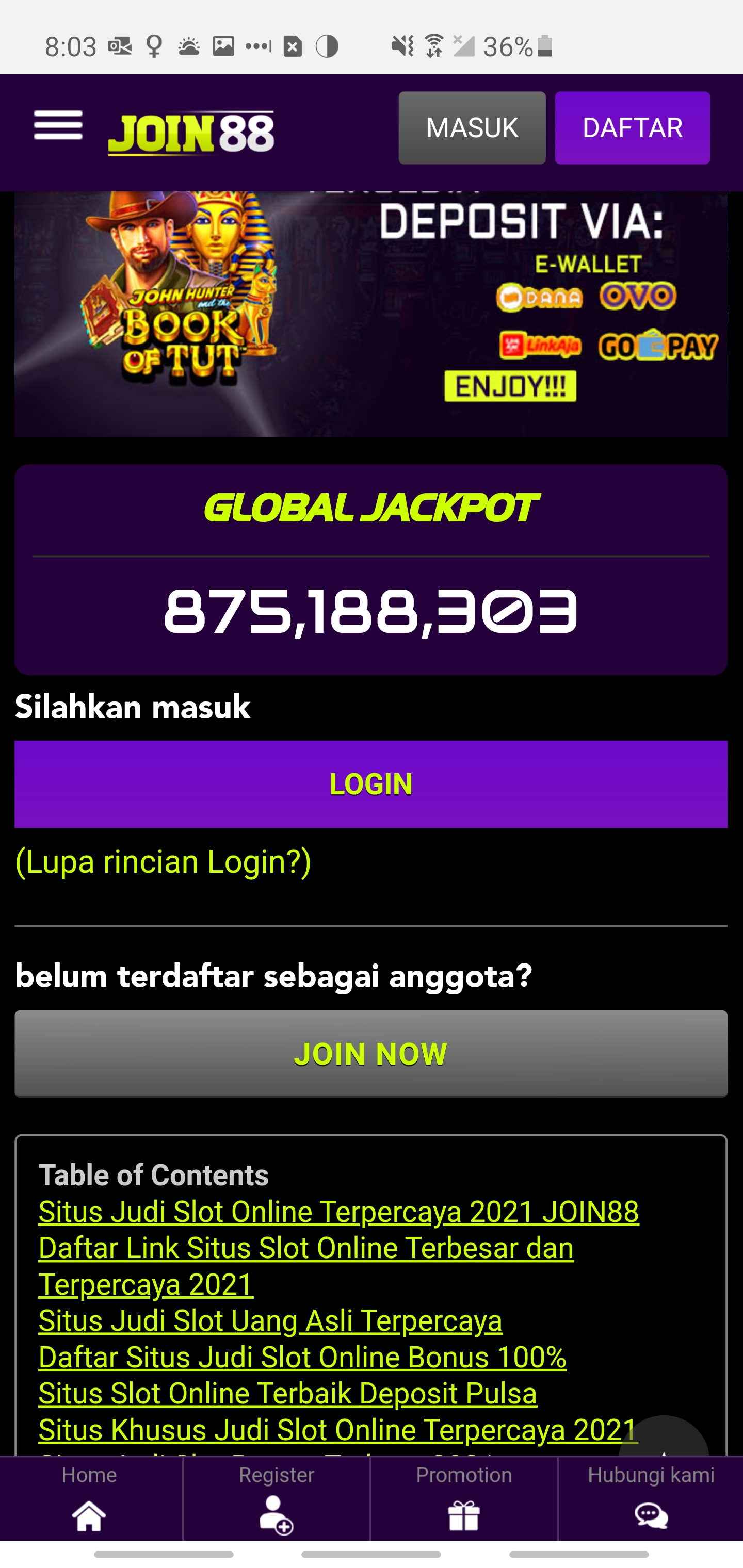Viewport: 743px width, 1568px height.
Task: Open Situs Judi Slot Online Terpercaya 2021 JOIN88 link
Action: (338, 1211)
